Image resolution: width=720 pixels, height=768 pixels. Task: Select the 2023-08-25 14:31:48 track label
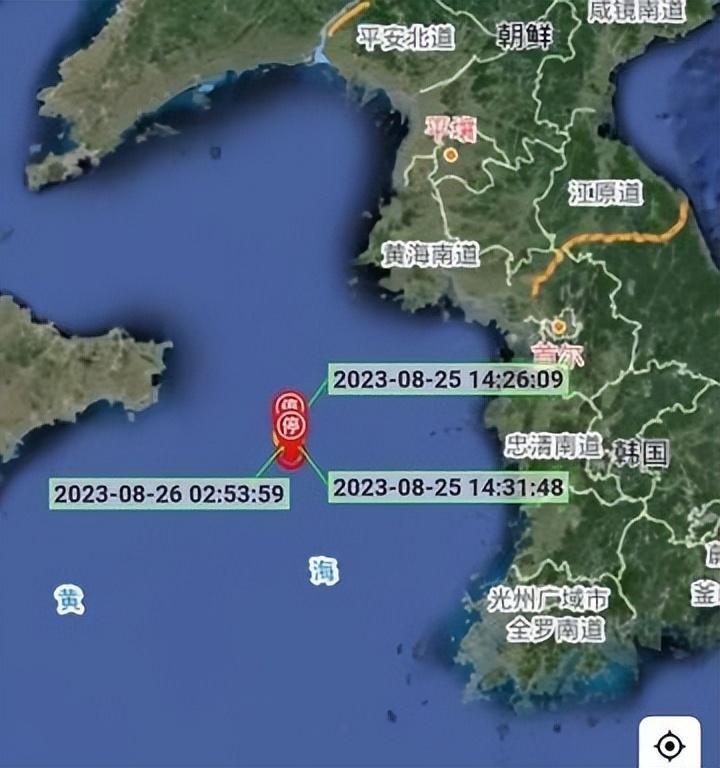[448, 487]
